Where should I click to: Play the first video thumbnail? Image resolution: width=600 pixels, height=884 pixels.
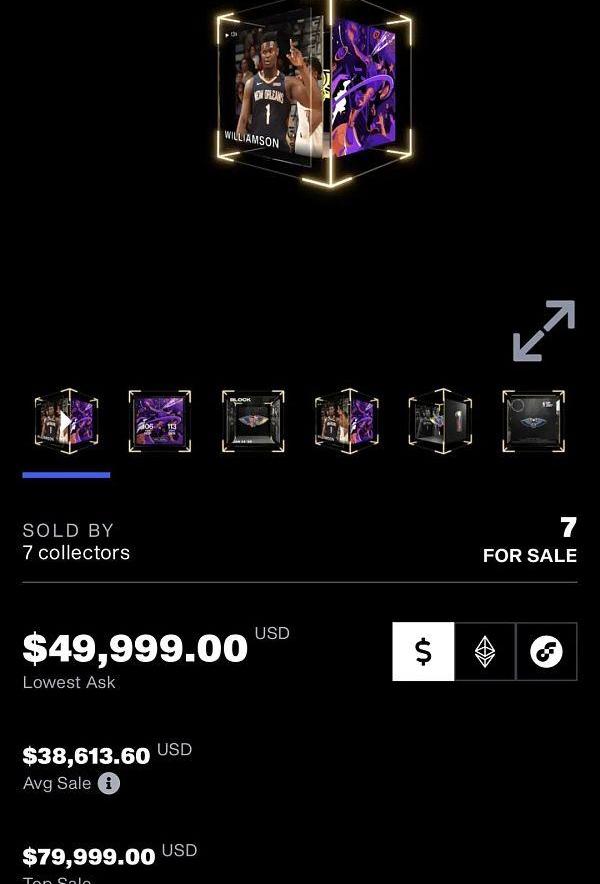tap(66, 421)
